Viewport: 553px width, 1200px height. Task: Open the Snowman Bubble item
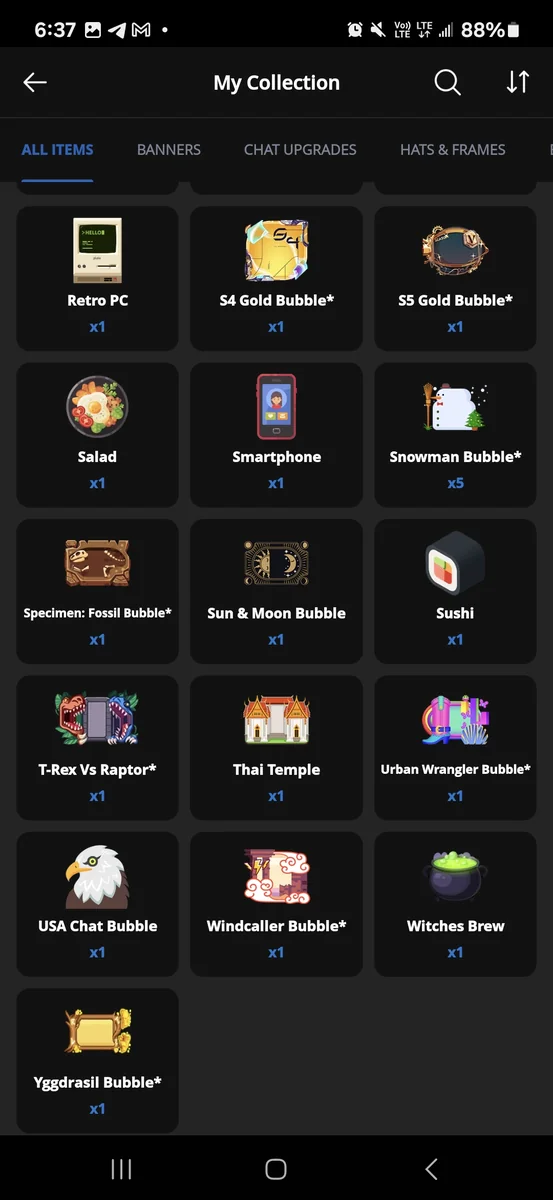tap(456, 435)
